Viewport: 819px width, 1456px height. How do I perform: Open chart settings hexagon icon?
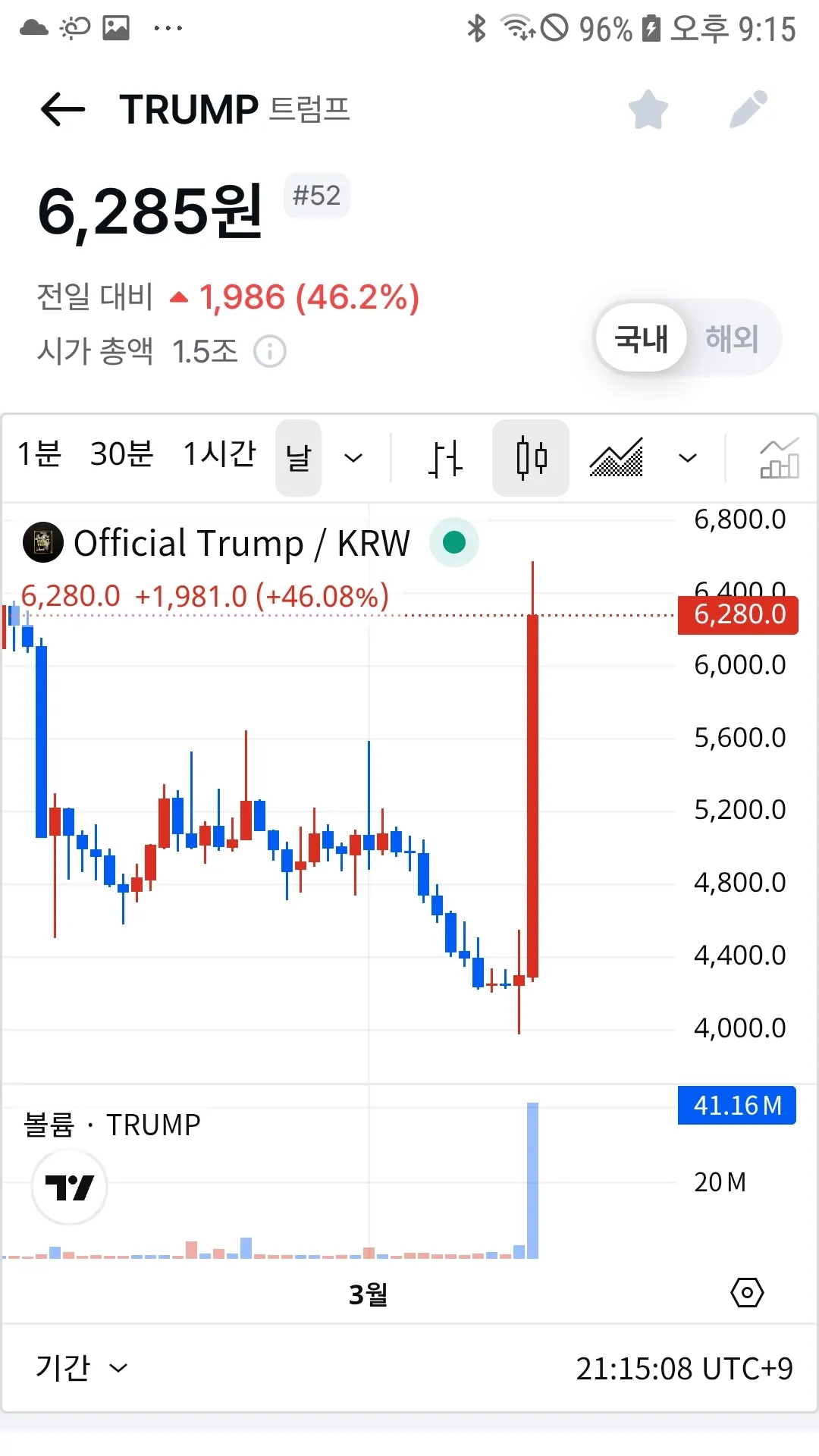[747, 1292]
